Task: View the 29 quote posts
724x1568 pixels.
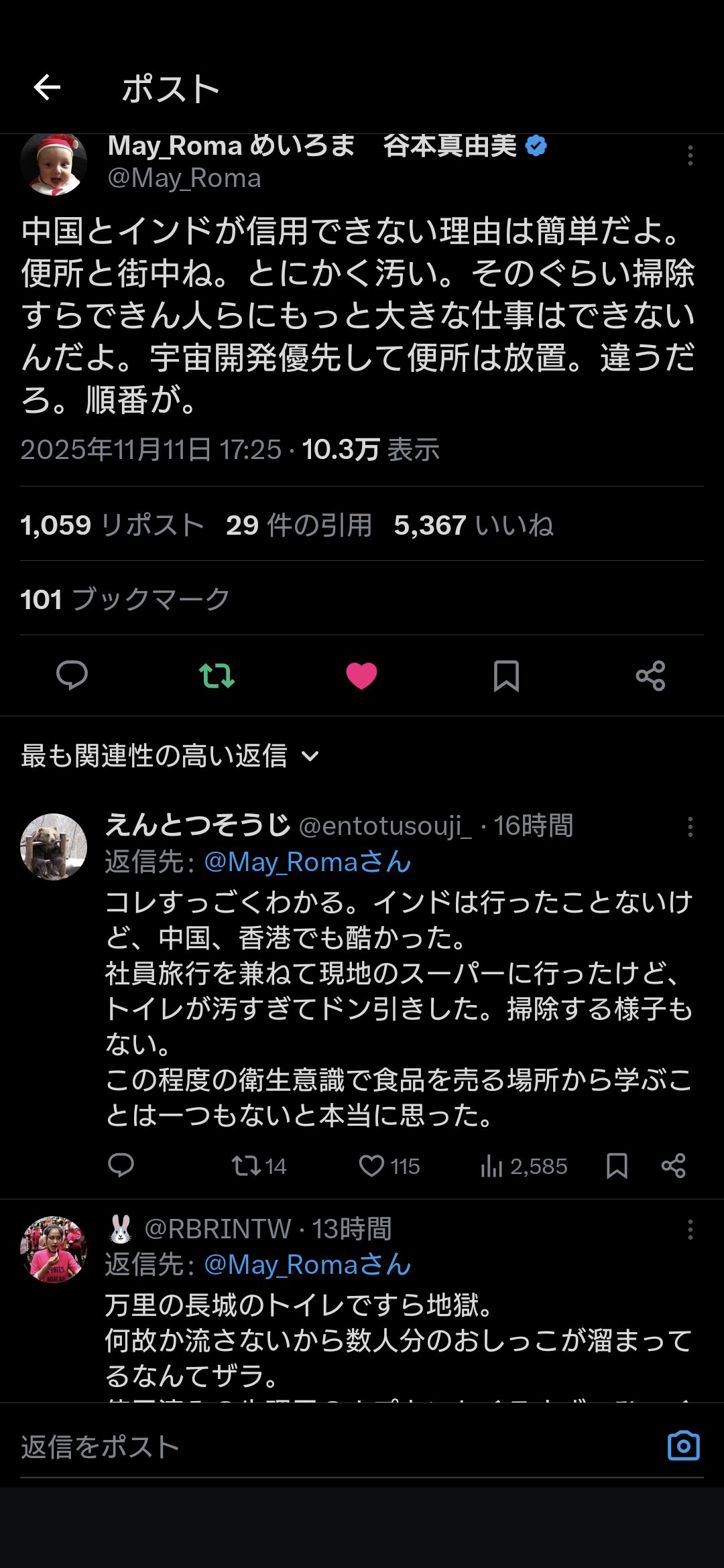Action: (x=299, y=525)
